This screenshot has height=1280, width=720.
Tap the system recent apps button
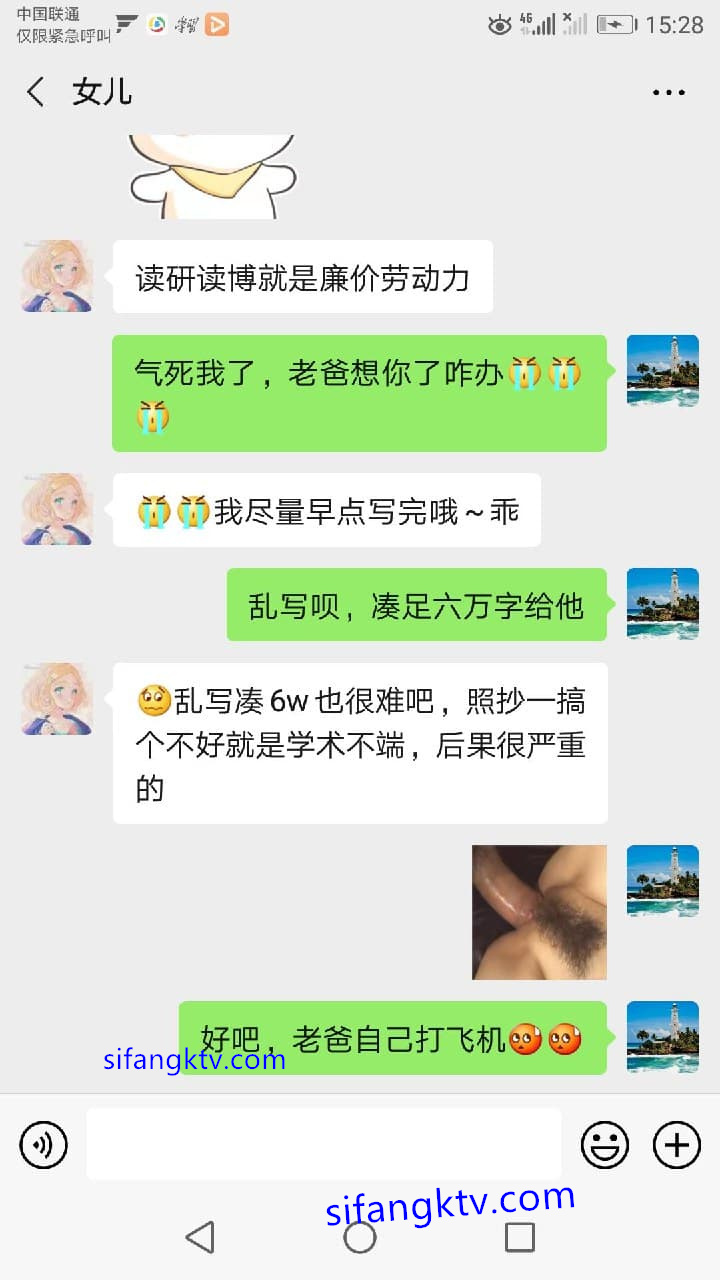click(x=519, y=1237)
